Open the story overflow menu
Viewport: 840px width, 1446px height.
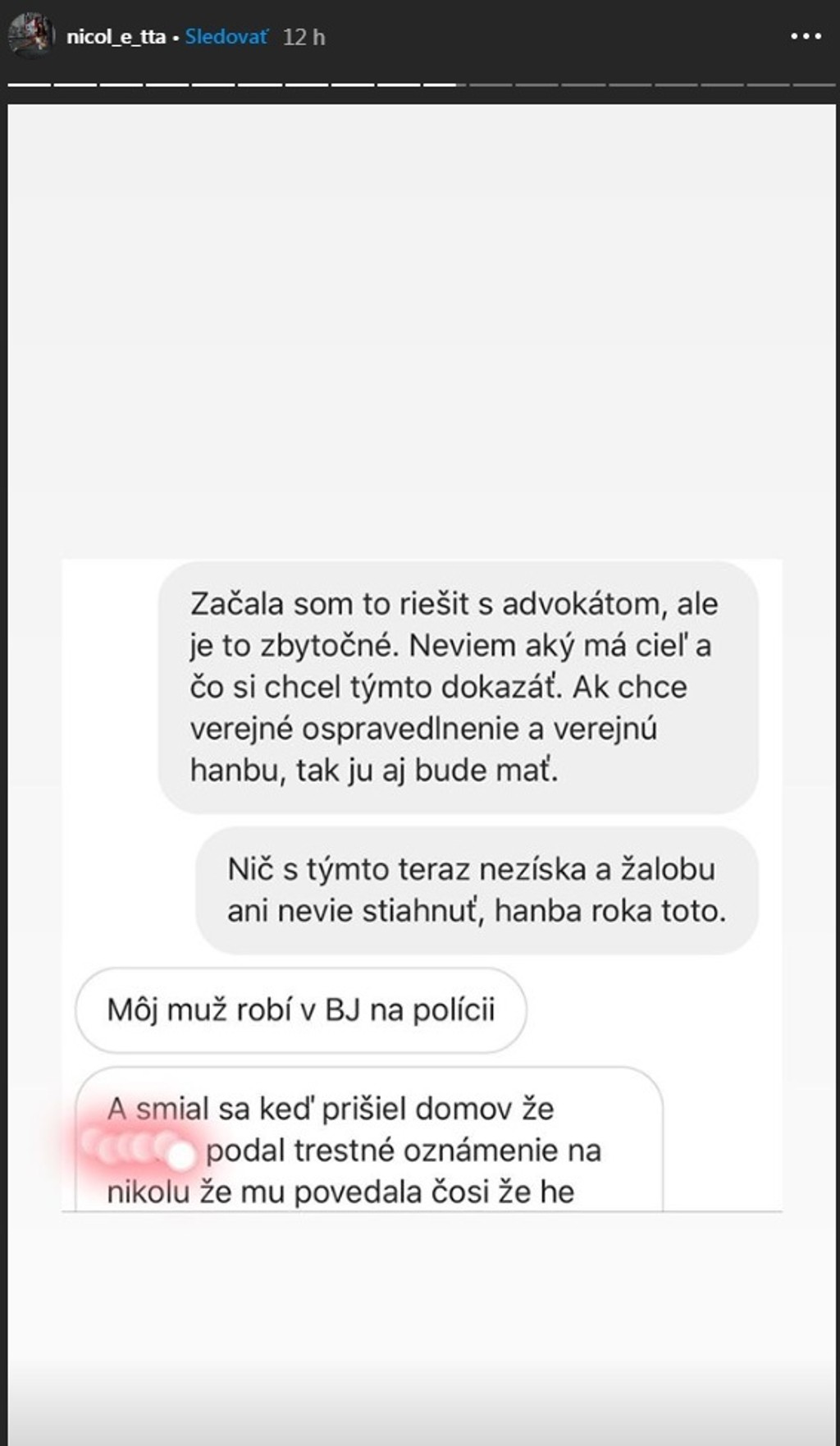pyautogui.click(x=805, y=37)
